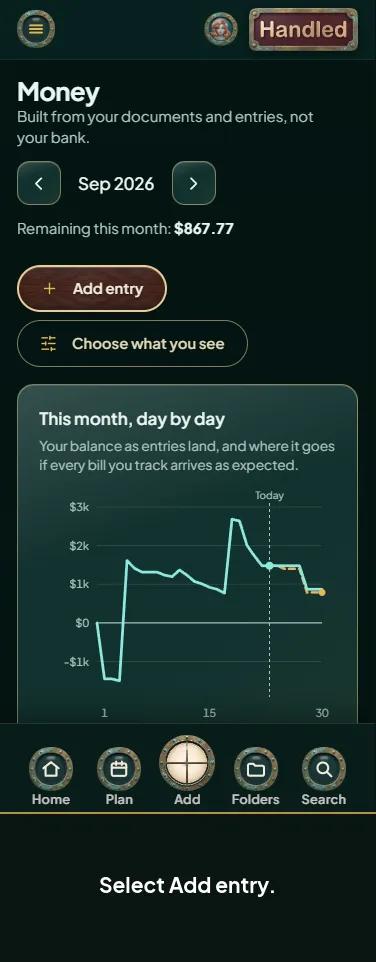Tap the Handled logo button

pos(304,29)
